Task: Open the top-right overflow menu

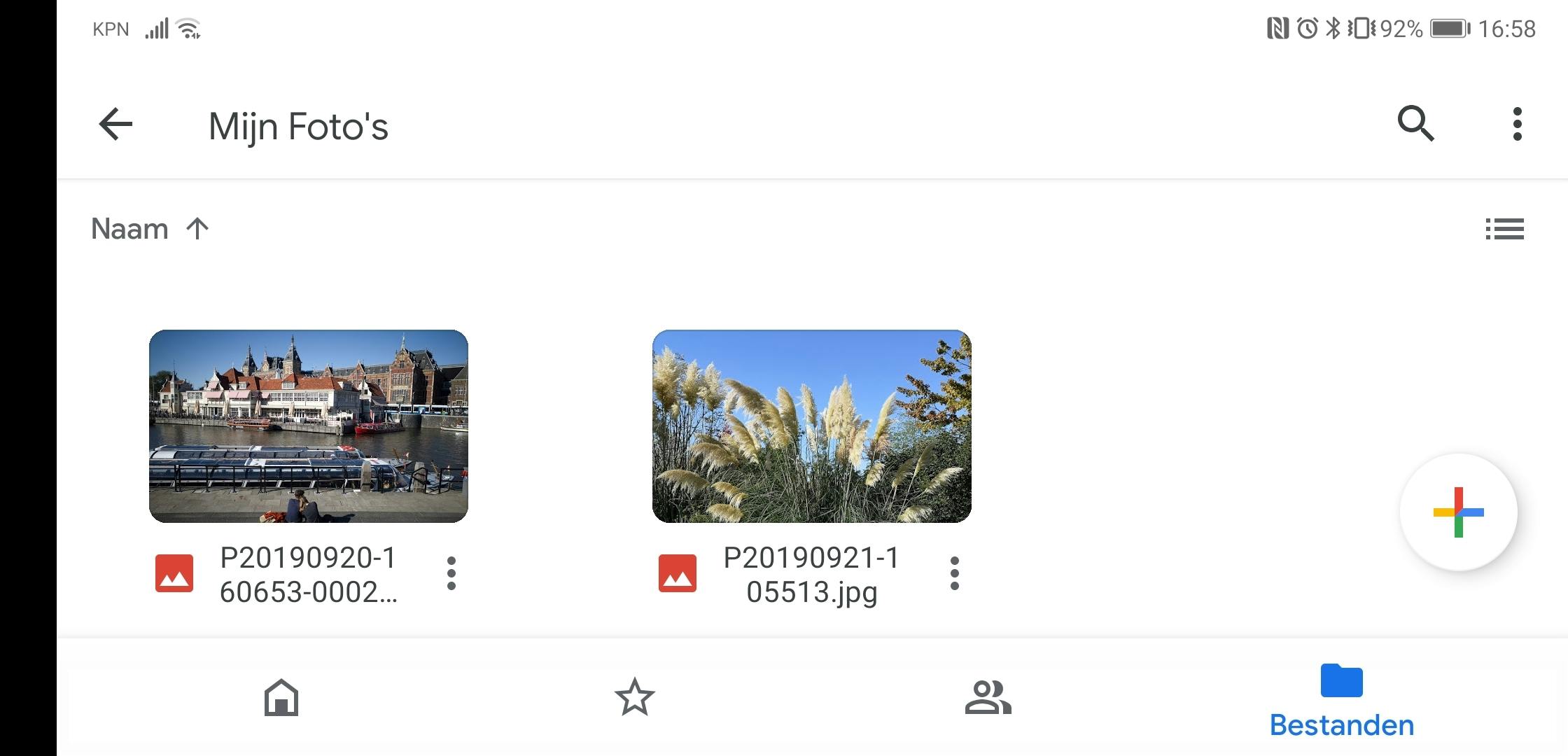Action: pyautogui.click(x=1517, y=125)
